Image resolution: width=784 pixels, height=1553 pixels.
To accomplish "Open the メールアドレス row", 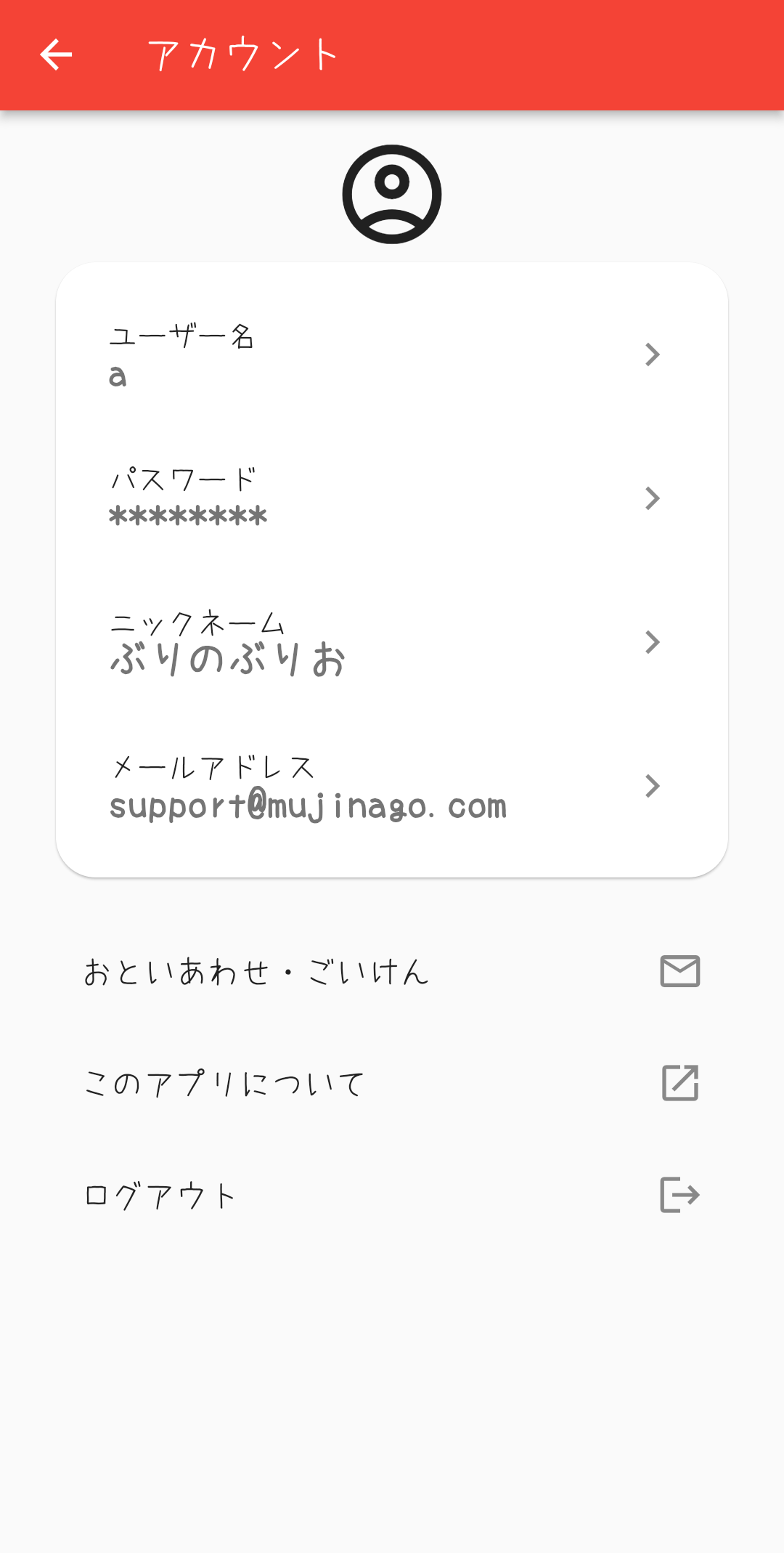I will point(392,786).
